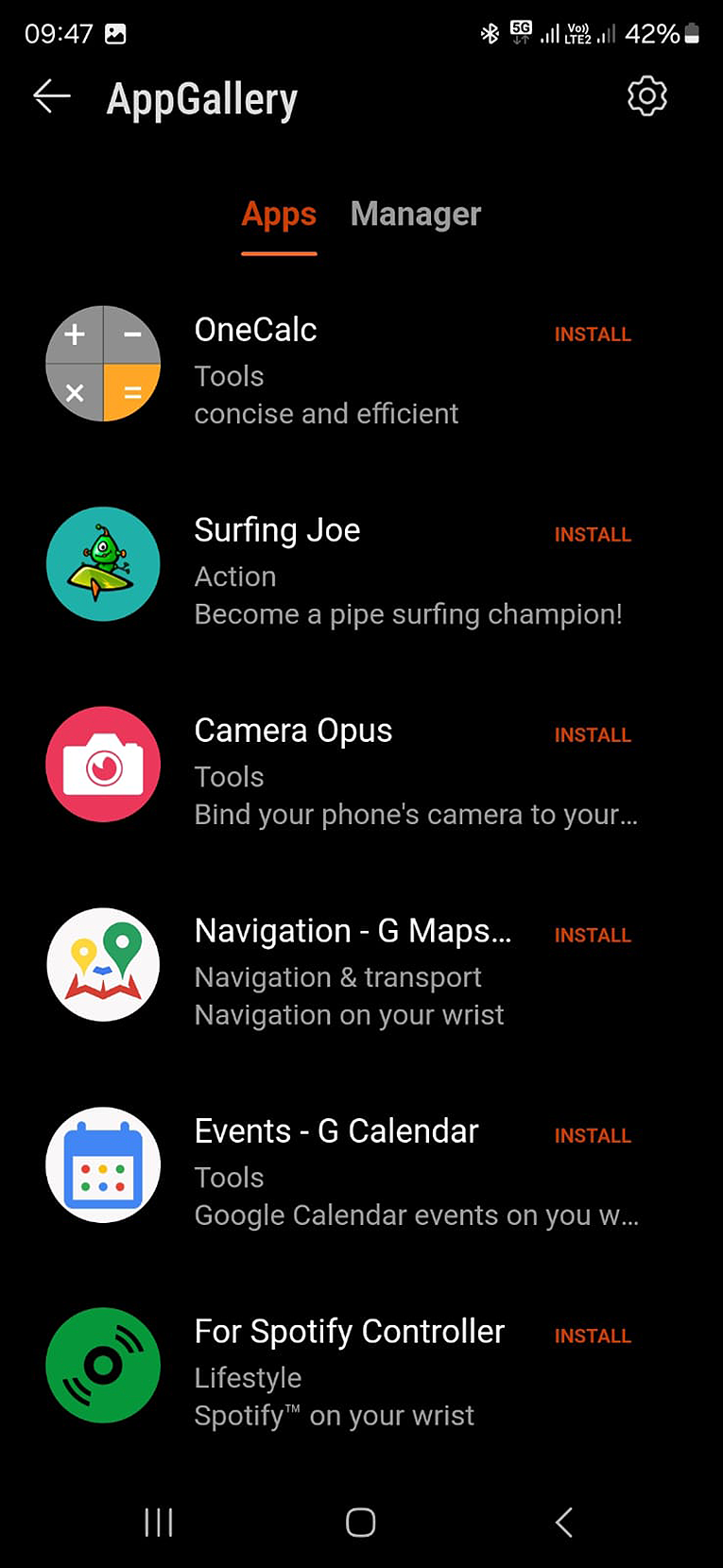Install Events - G Calendar
This screenshot has width=723, height=1568.
[x=593, y=1136]
